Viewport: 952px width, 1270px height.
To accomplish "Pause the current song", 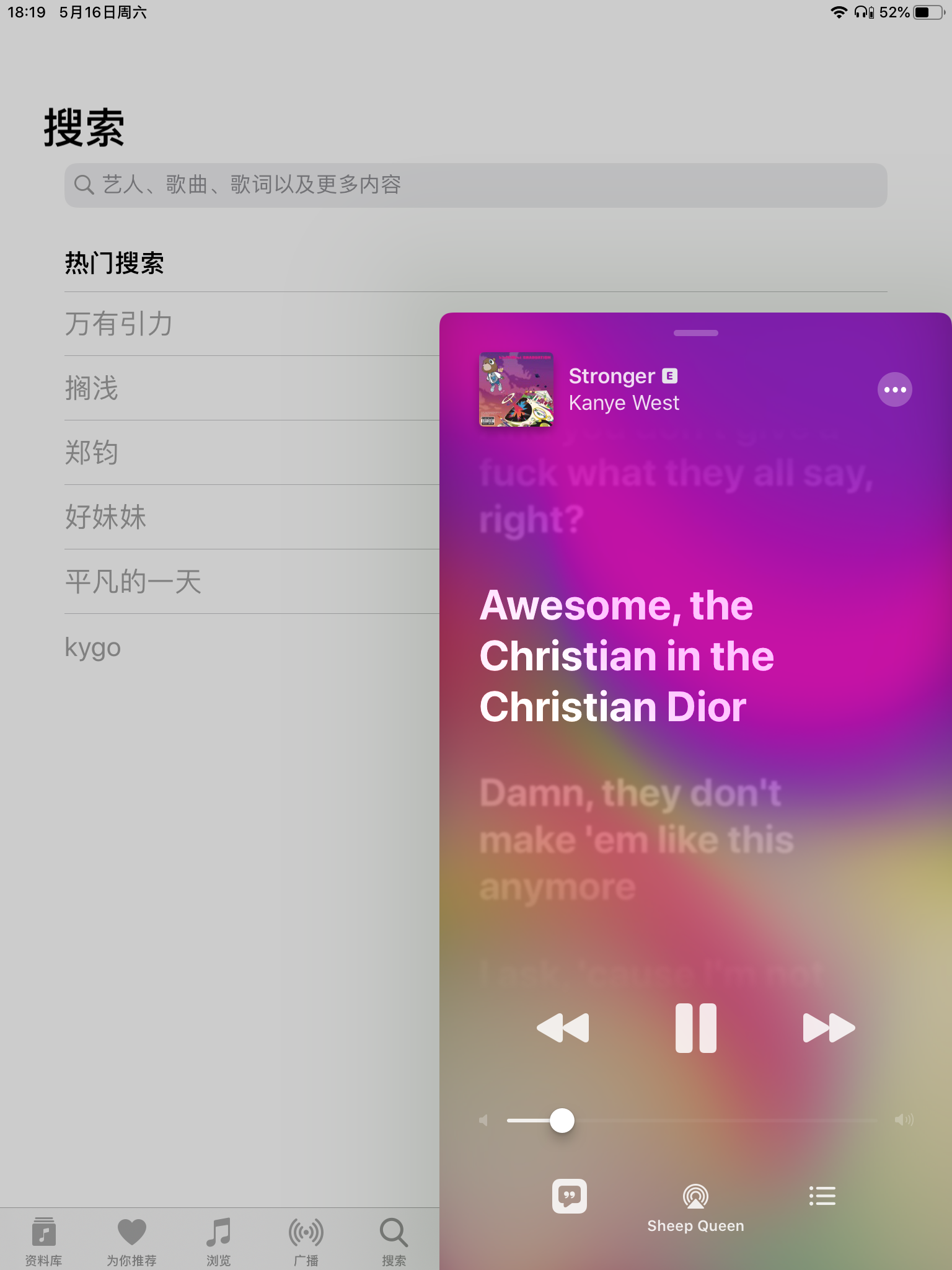I will click(695, 1028).
